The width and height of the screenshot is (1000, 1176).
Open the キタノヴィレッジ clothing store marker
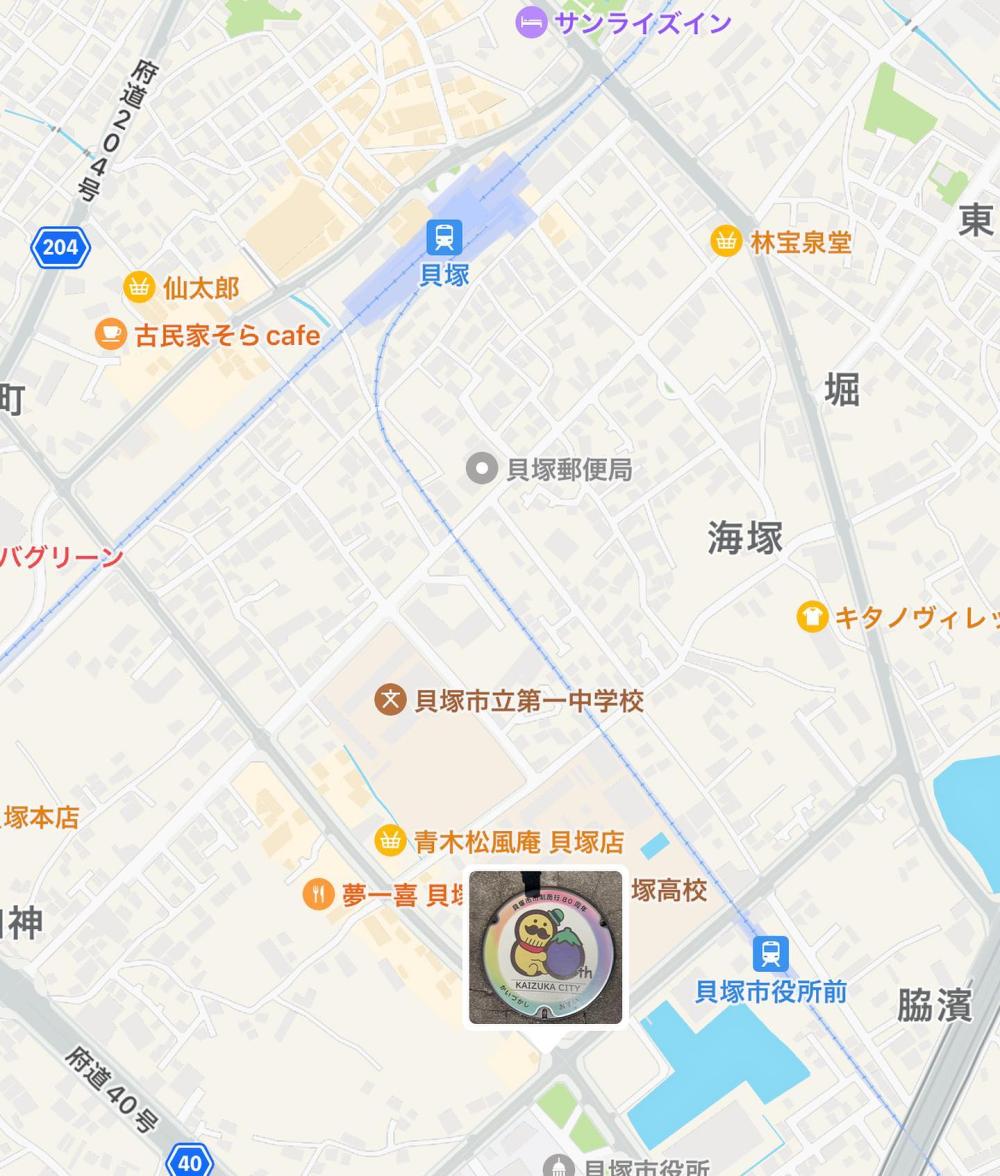pos(811,617)
